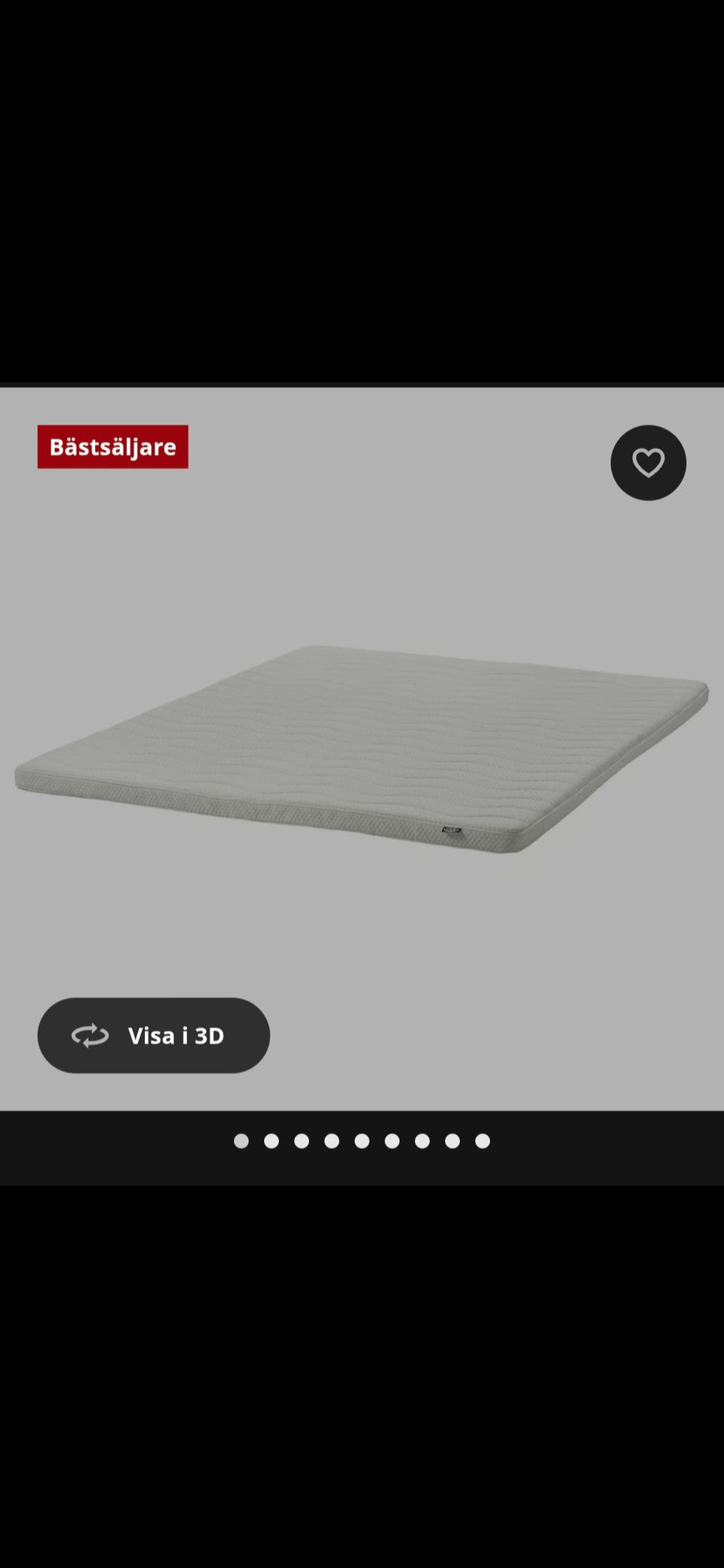The height and width of the screenshot is (1568, 724).
Task: Open the fourth carousel image via its dot
Action: (x=330, y=1141)
